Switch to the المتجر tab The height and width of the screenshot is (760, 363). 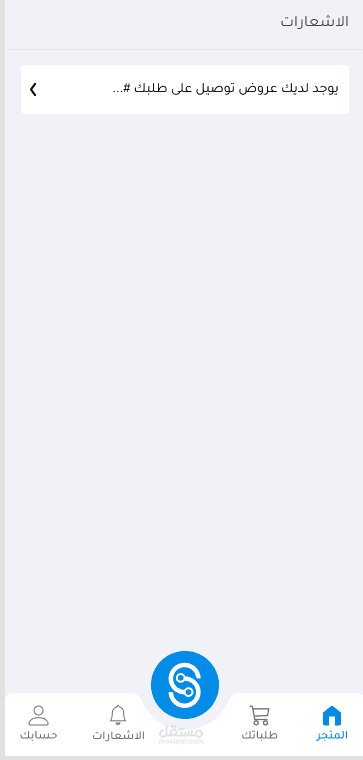[x=332, y=723]
